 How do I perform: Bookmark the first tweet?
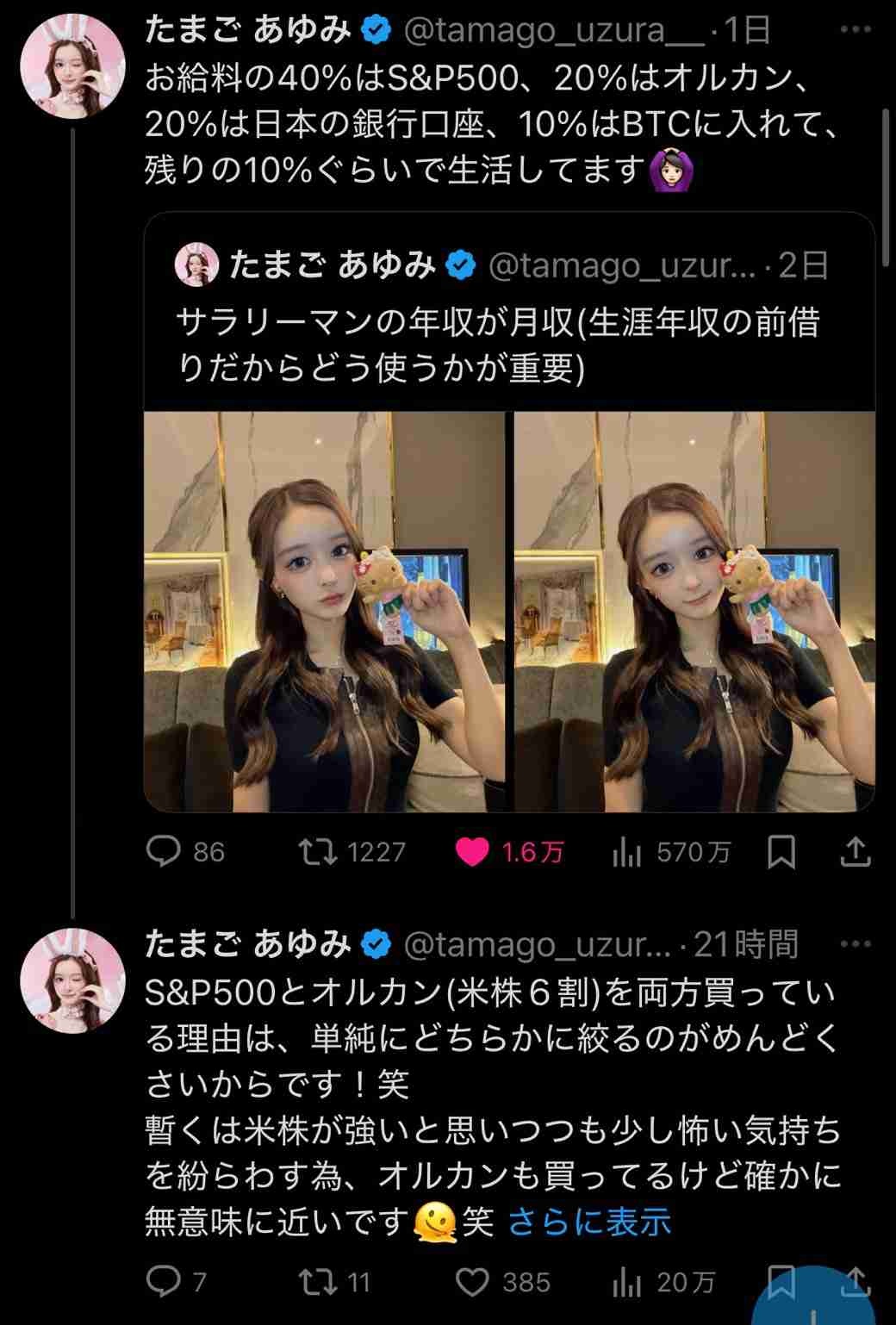click(781, 852)
